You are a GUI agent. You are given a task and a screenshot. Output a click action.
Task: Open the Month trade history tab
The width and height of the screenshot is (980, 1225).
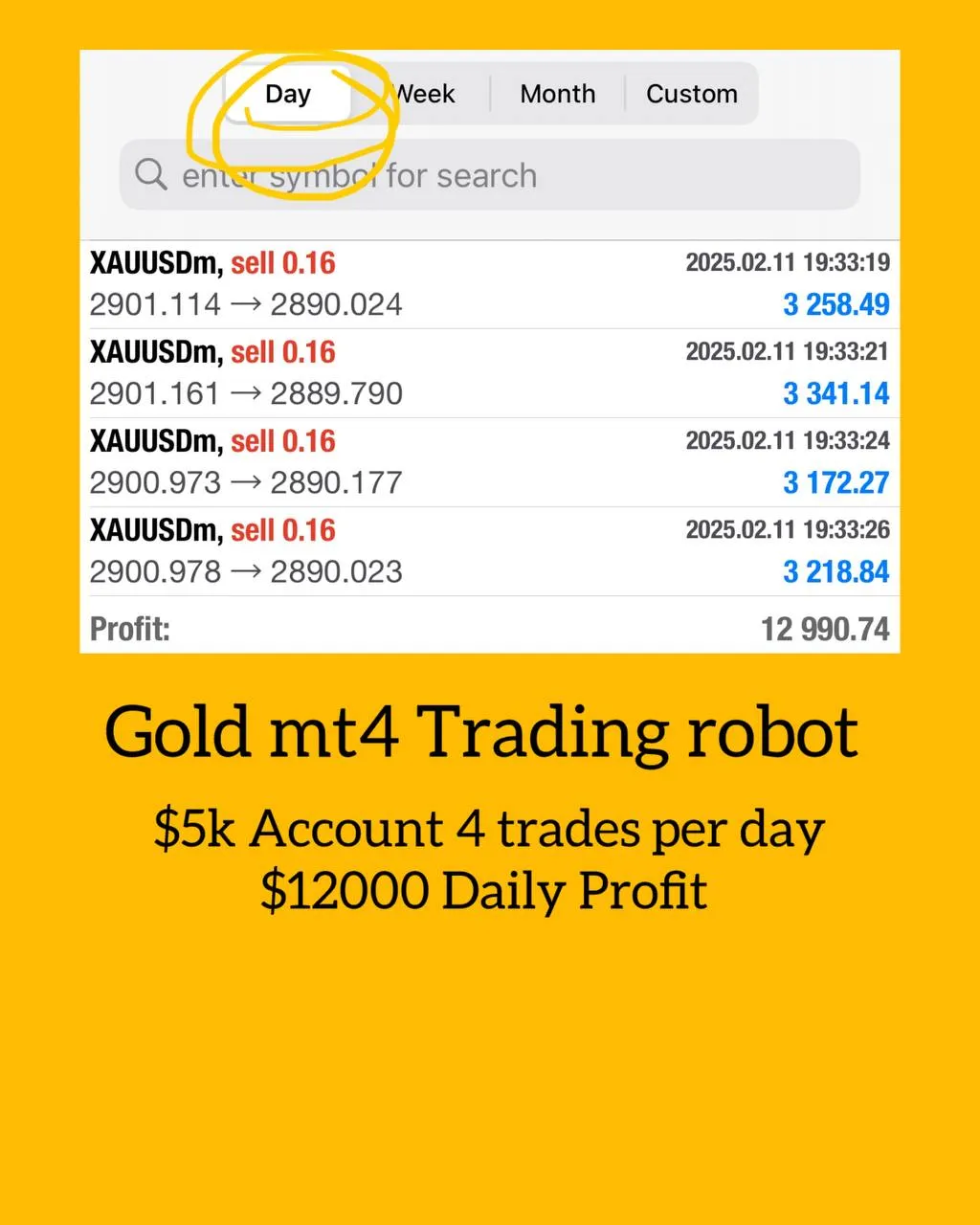tap(558, 93)
